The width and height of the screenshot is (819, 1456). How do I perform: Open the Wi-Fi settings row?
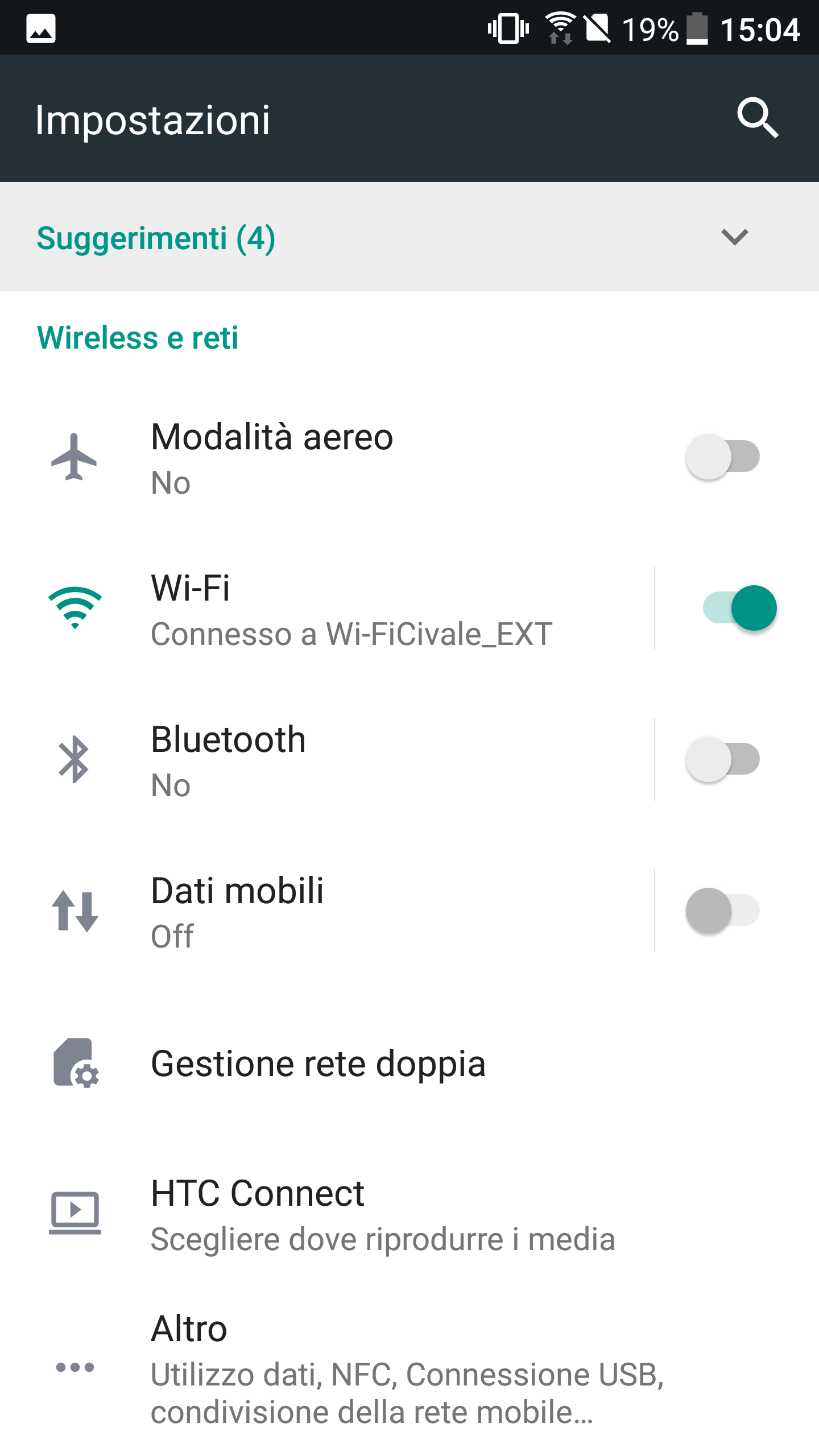[x=350, y=609]
